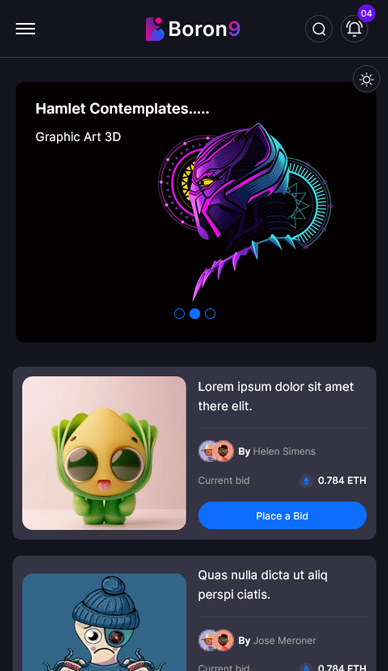This screenshot has width=388, height=671.
Task: Select the first carousel dot
Action: (179, 314)
